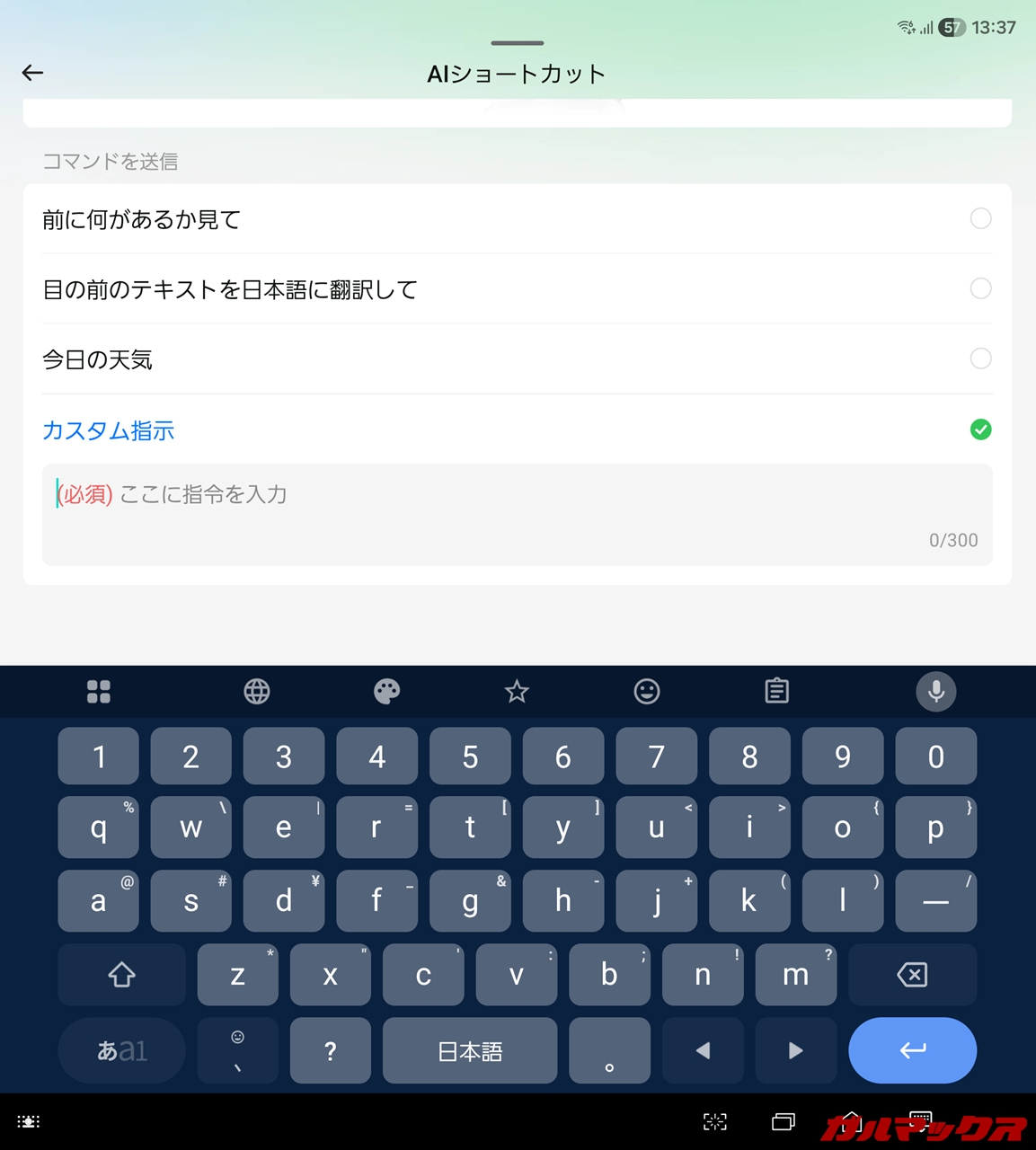Viewport: 1036px width, 1150px height.
Task: Open the keyboard theme palette
Action: click(x=386, y=691)
